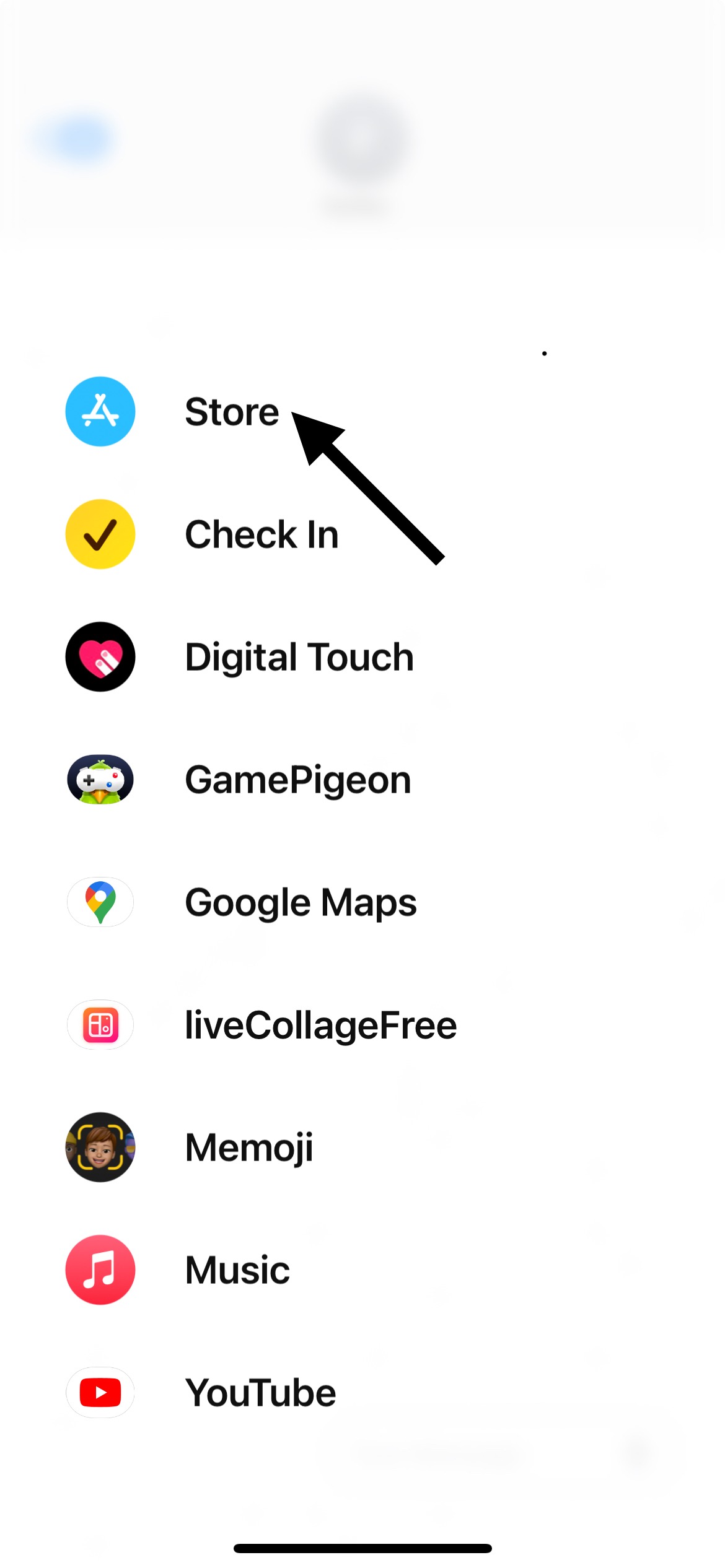The height and width of the screenshot is (1568, 725).
Task: Tap the YouTube row
Action: point(260,1393)
